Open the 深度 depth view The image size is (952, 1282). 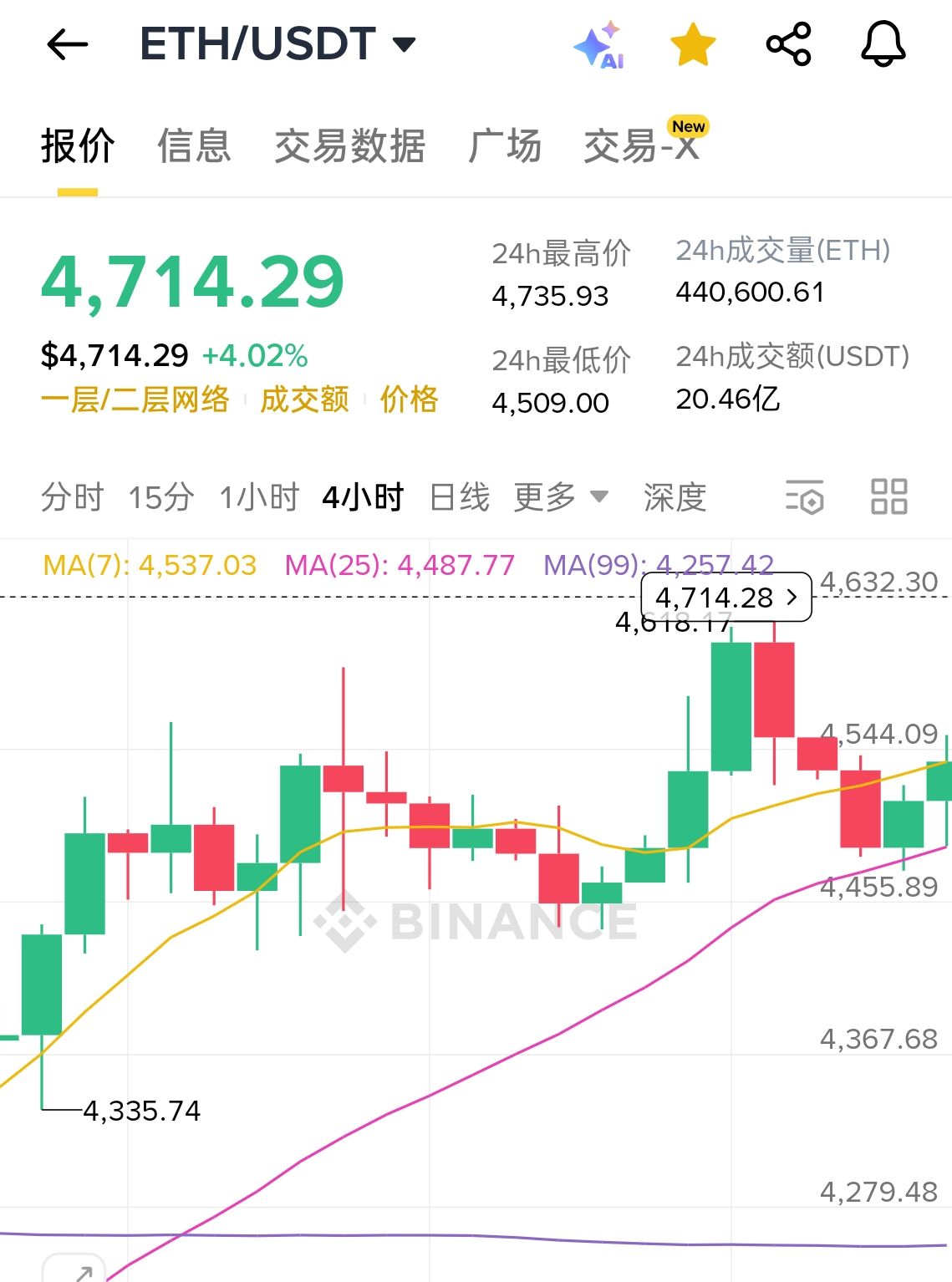[675, 497]
